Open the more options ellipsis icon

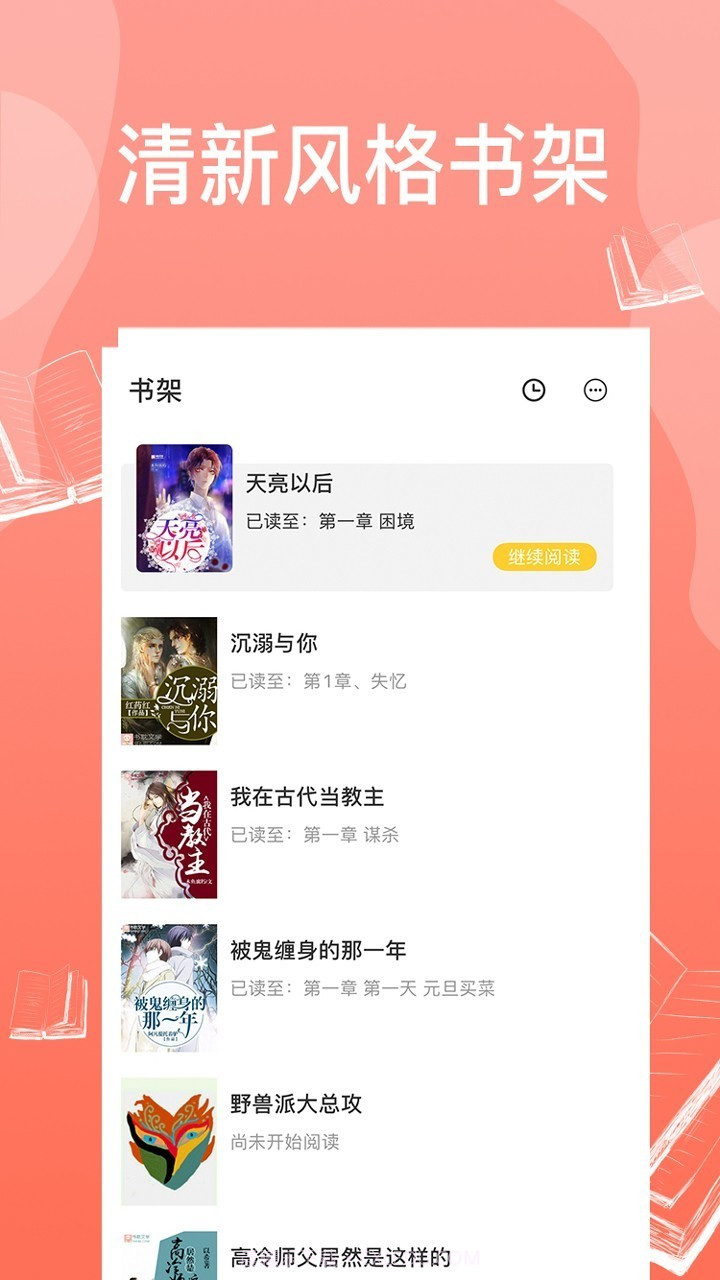[595, 388]
